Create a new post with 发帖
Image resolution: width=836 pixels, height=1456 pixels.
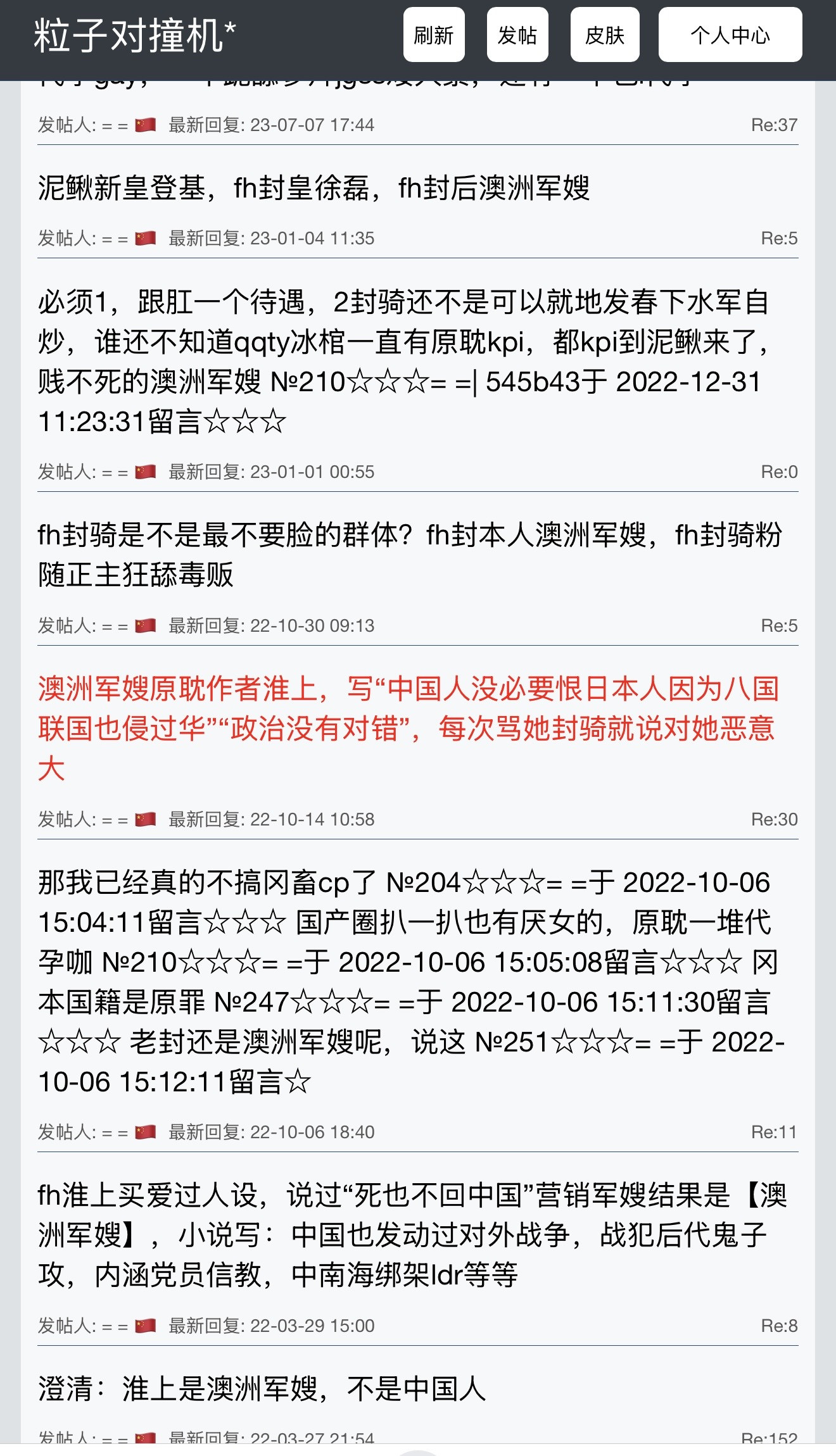pos(517,35)
